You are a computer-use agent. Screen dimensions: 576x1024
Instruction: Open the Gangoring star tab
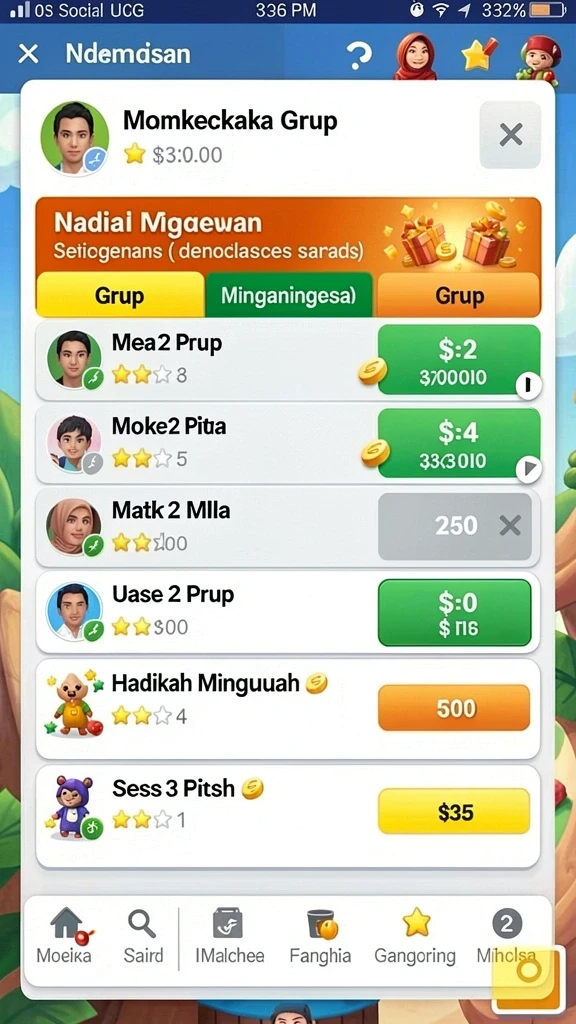(x=415, y=936)
